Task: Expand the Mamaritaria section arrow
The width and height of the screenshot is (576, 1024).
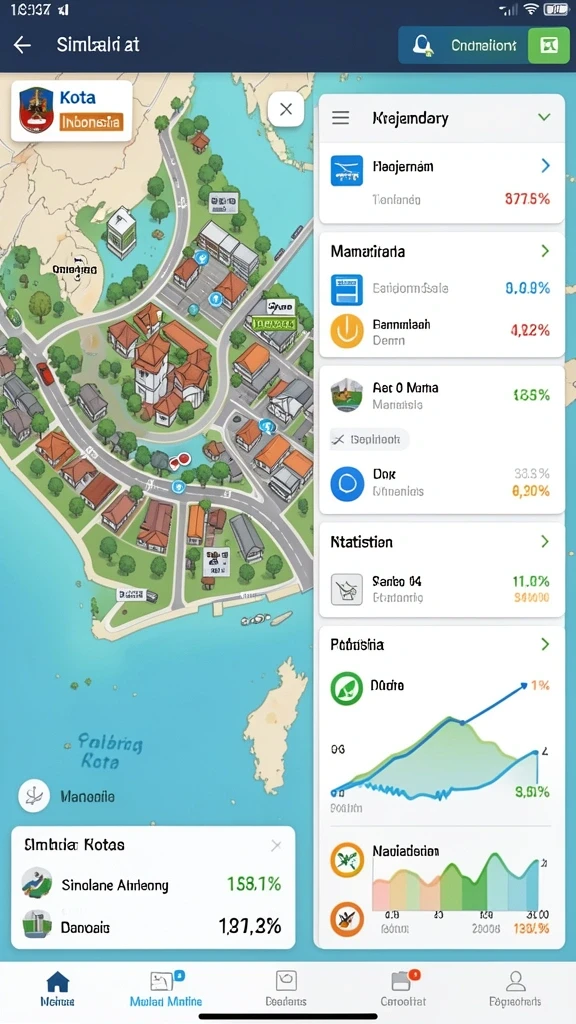Action: click(x=545, y=251)
